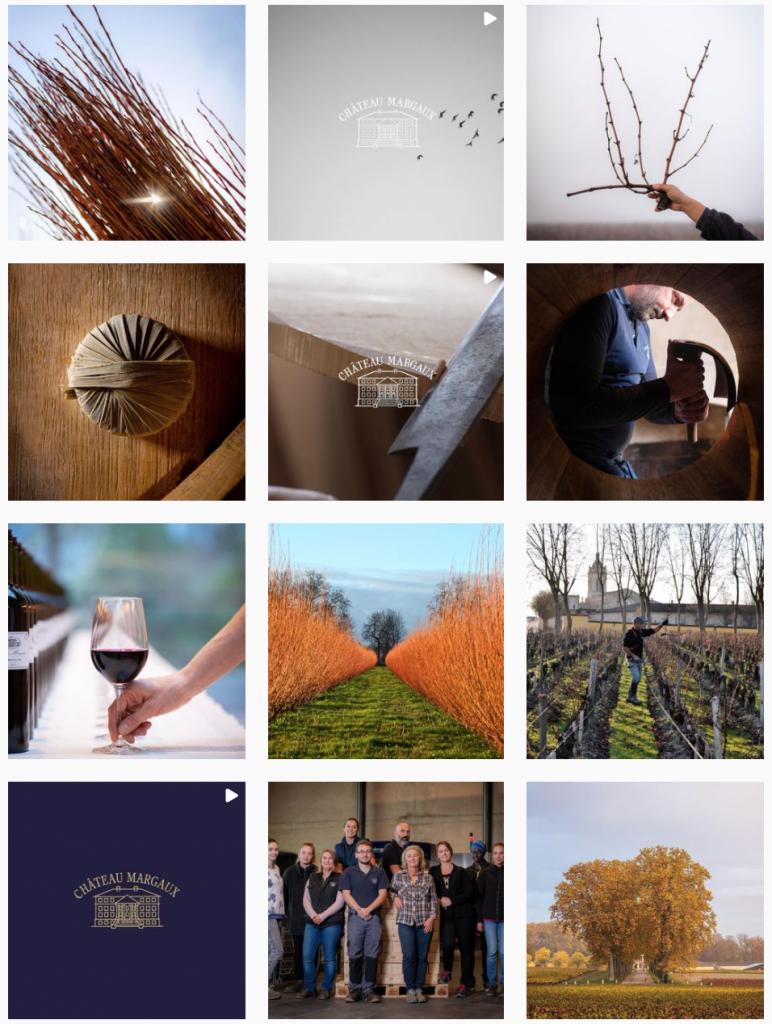This screenshot has width=772, height=1024.
Task: Open the hand holding vine cutting post
Action: click(644, 122)
